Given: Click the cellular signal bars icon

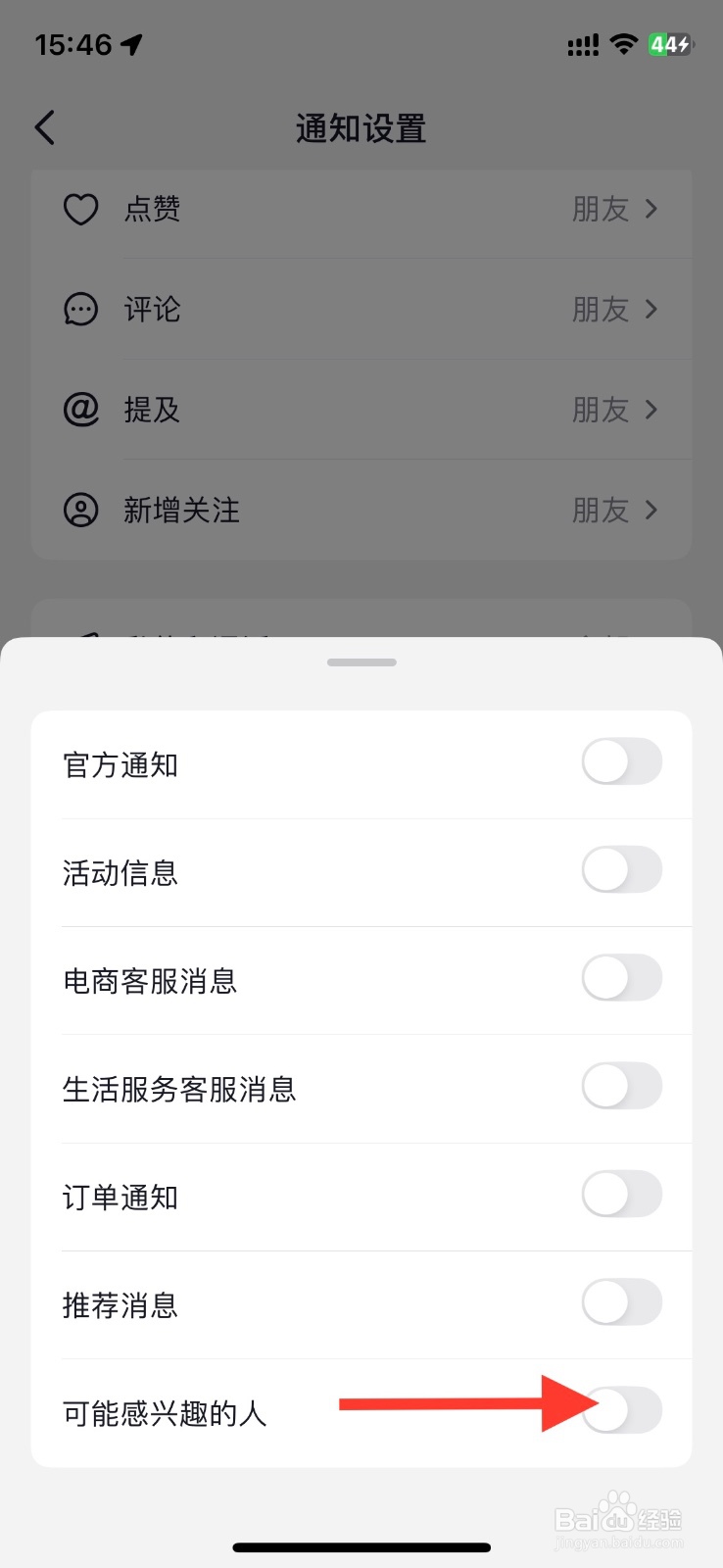Looking at the screenshot, I should click(x=582, y=44).
